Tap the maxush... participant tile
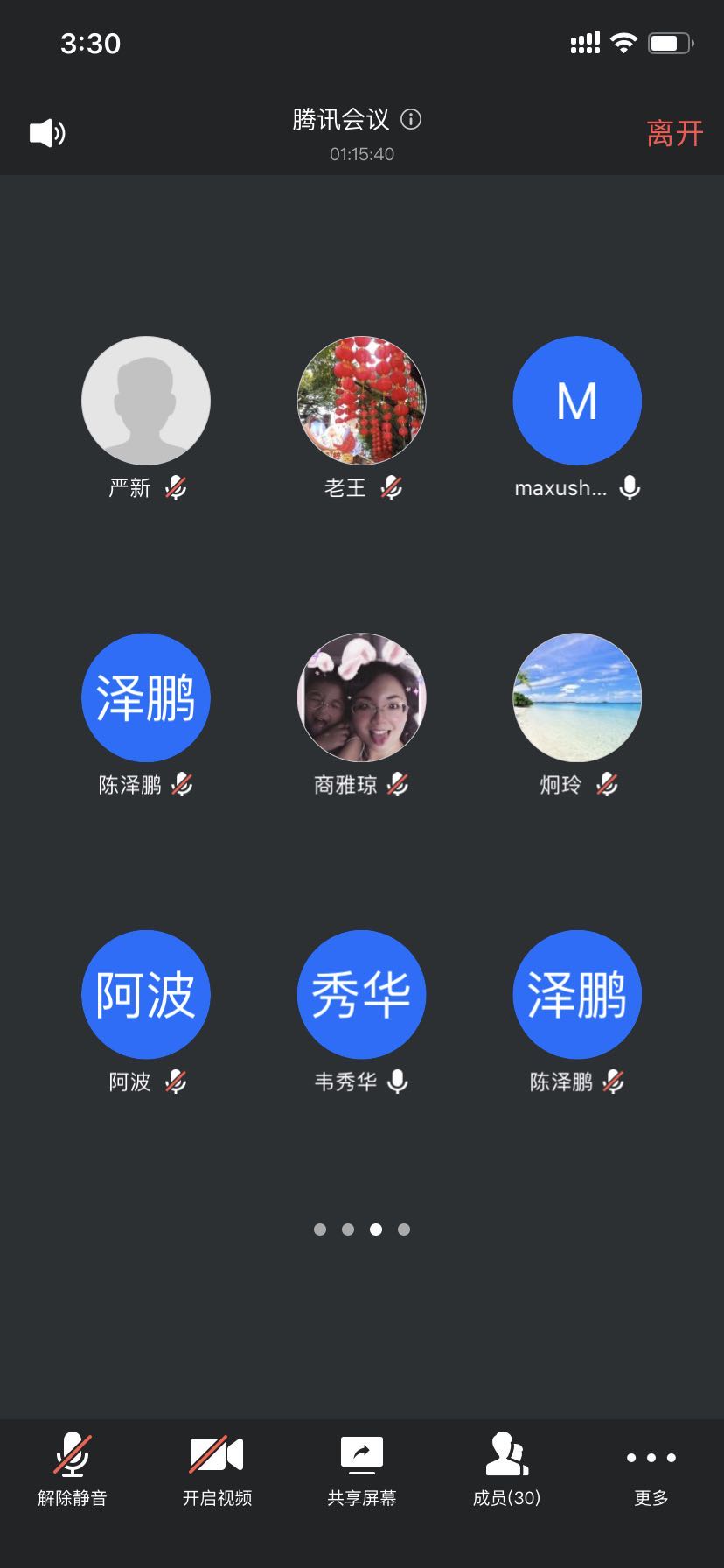This screenshot has height=1568, width=724. pos(577,401)
